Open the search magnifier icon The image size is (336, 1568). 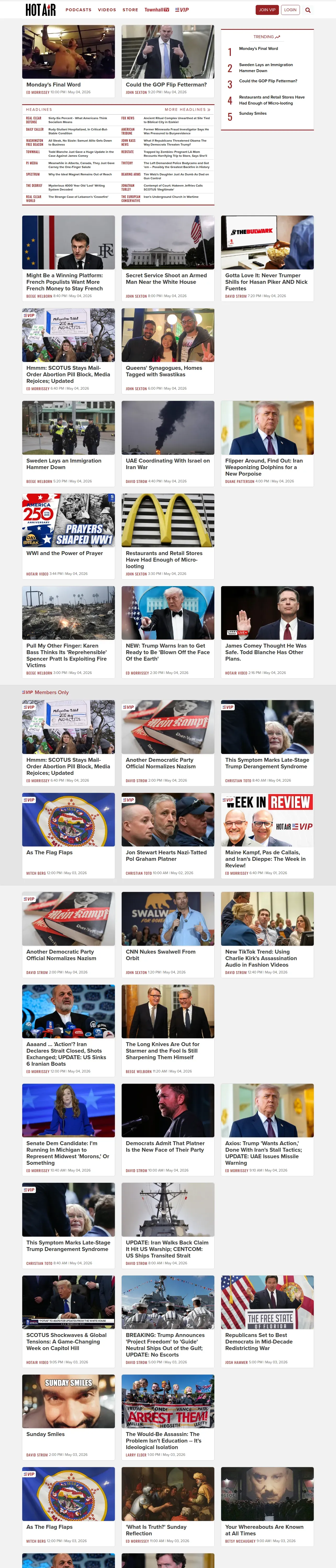click(x=308, y=10)
